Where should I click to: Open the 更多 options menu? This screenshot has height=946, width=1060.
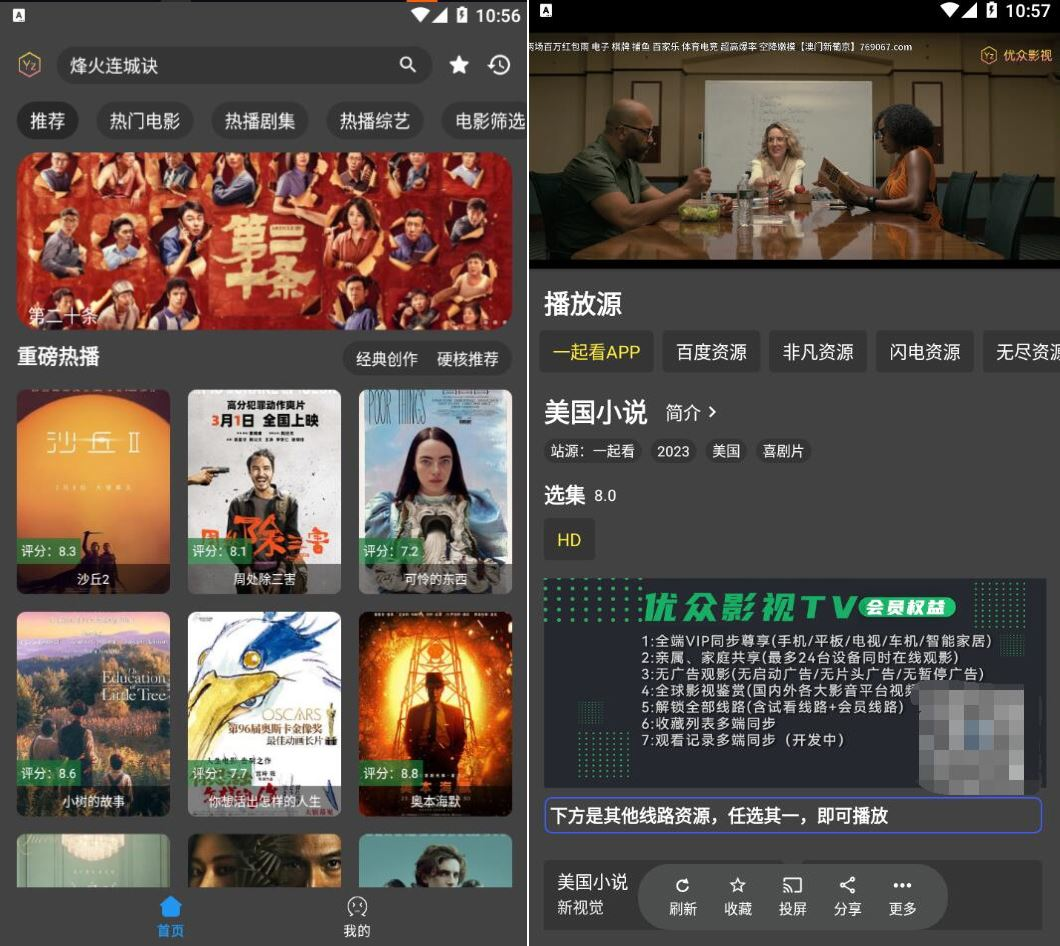tap(902, 896)
